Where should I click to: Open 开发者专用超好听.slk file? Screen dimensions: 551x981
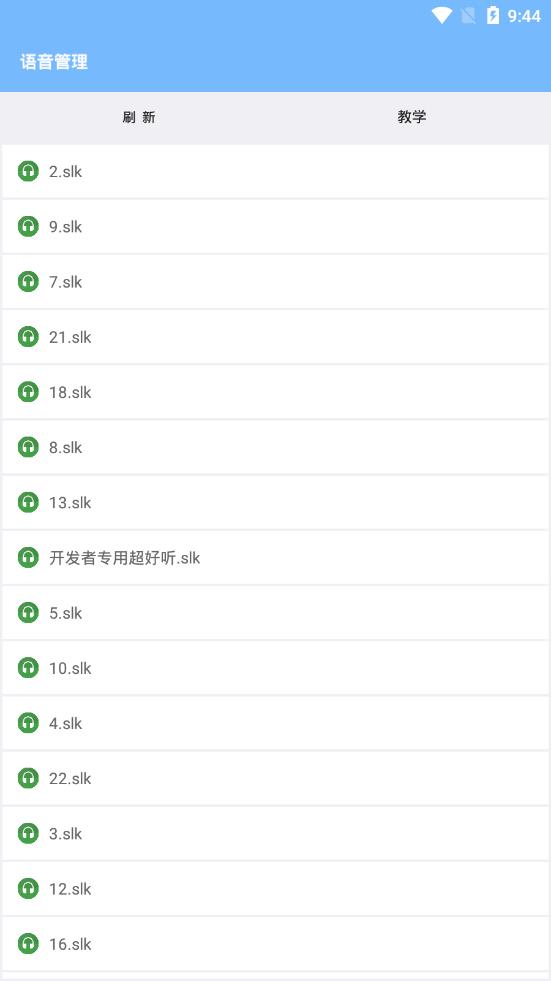click(275, 557)
